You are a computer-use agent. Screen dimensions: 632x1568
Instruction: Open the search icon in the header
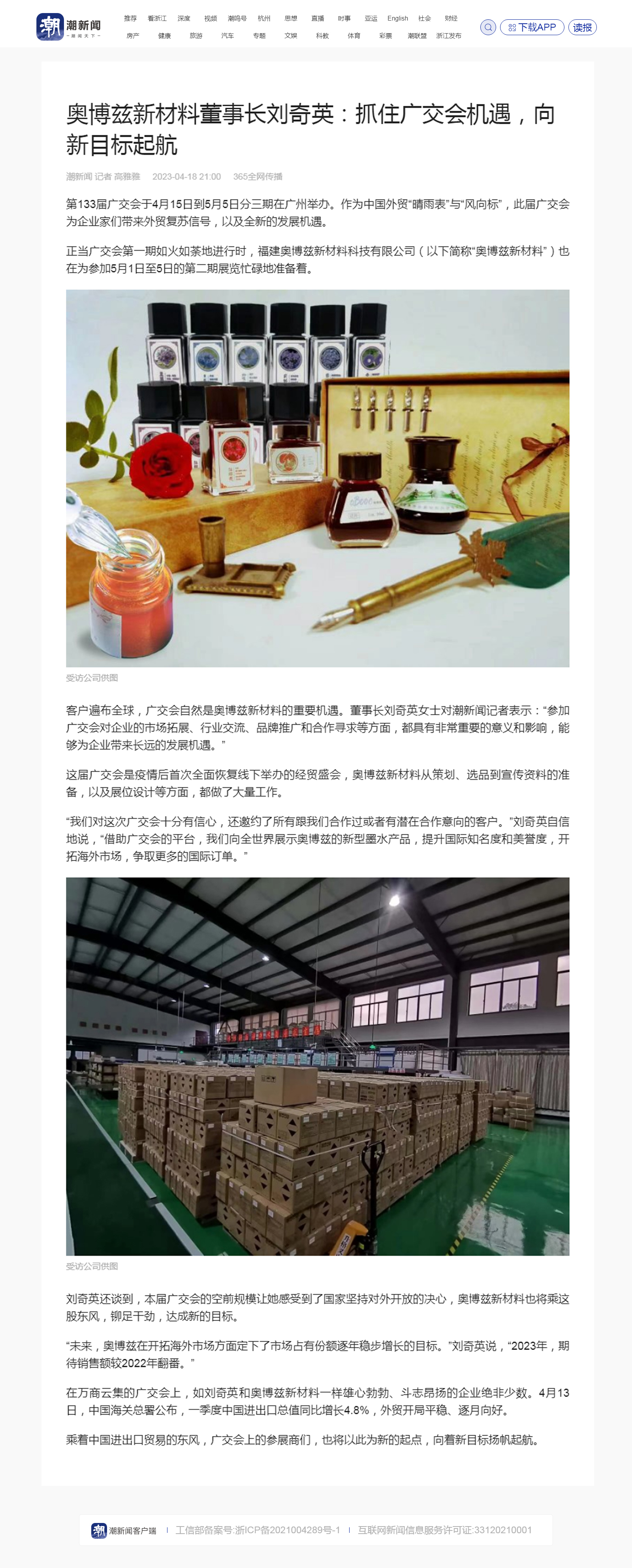pyautogui.click(x=488, y=27)
